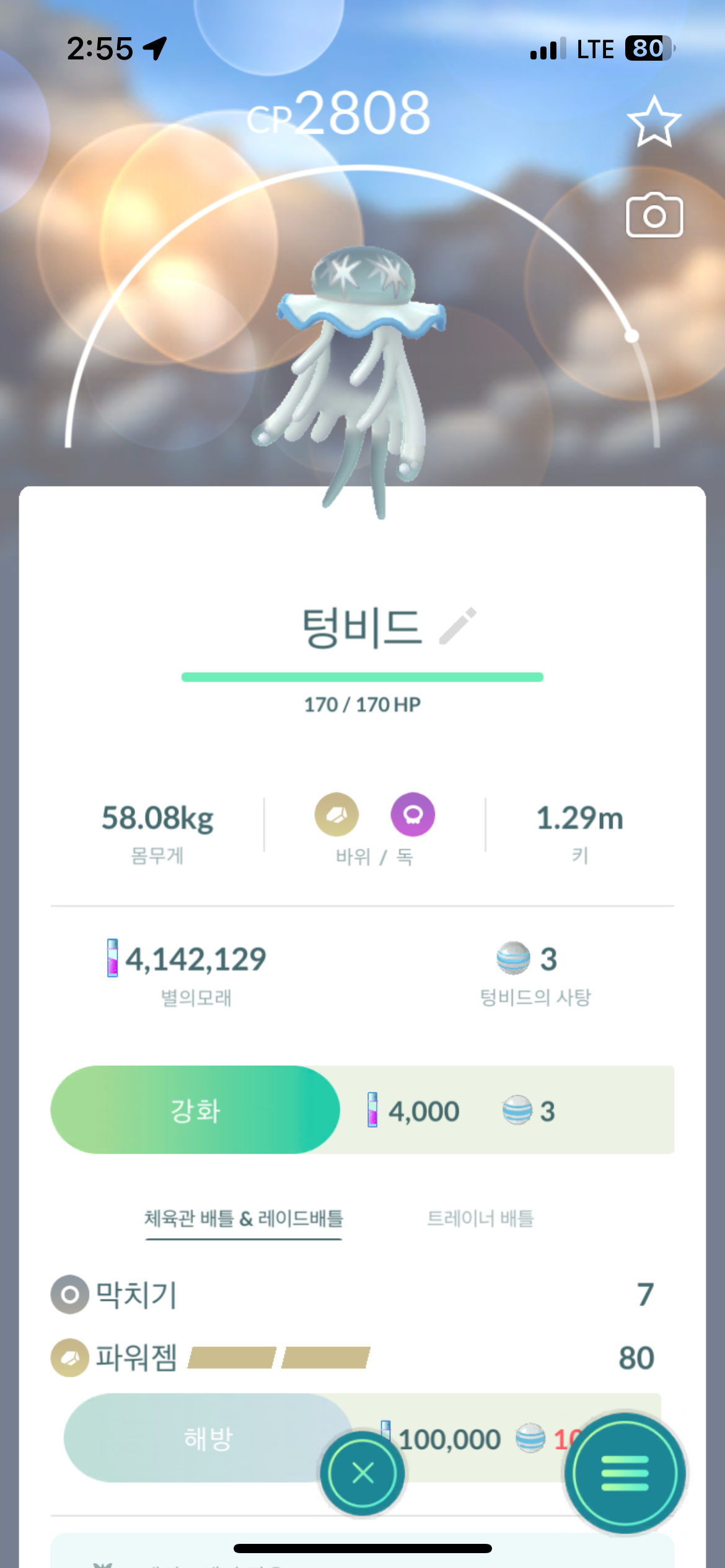Close the Pokémon detail screen
Screen dimensions: 725x1568
click(x=362, y=1473)
